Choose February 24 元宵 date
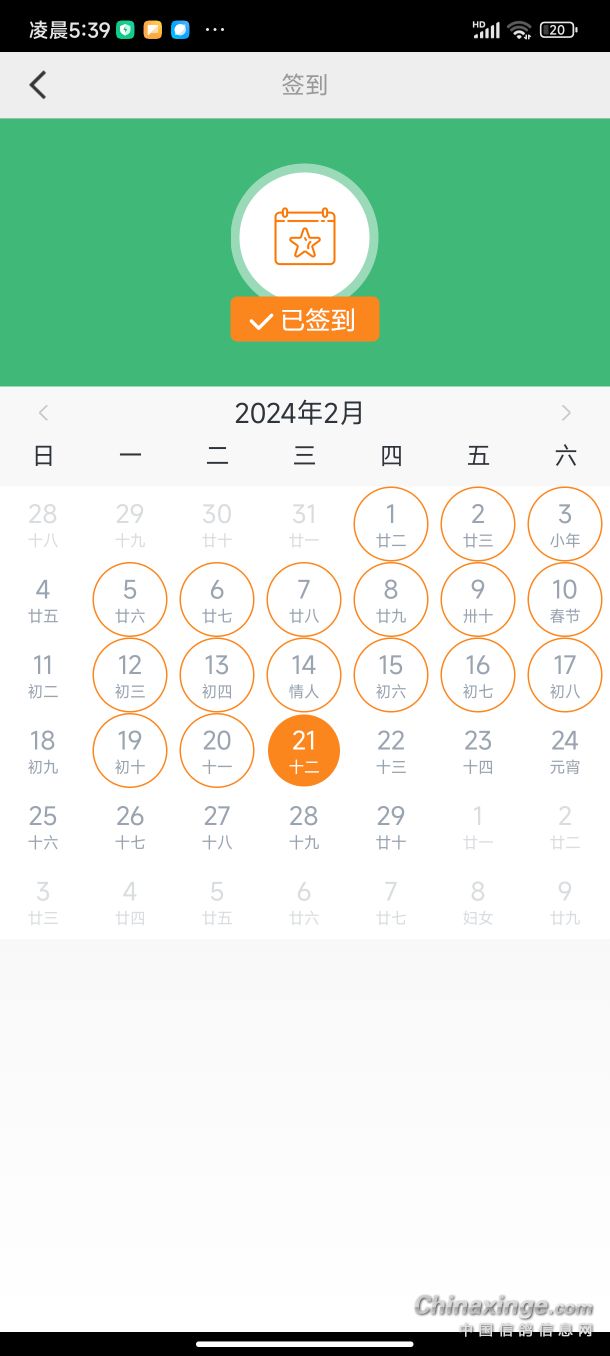The width and height of the screenshot is (610, 1356). click(565, 751)
